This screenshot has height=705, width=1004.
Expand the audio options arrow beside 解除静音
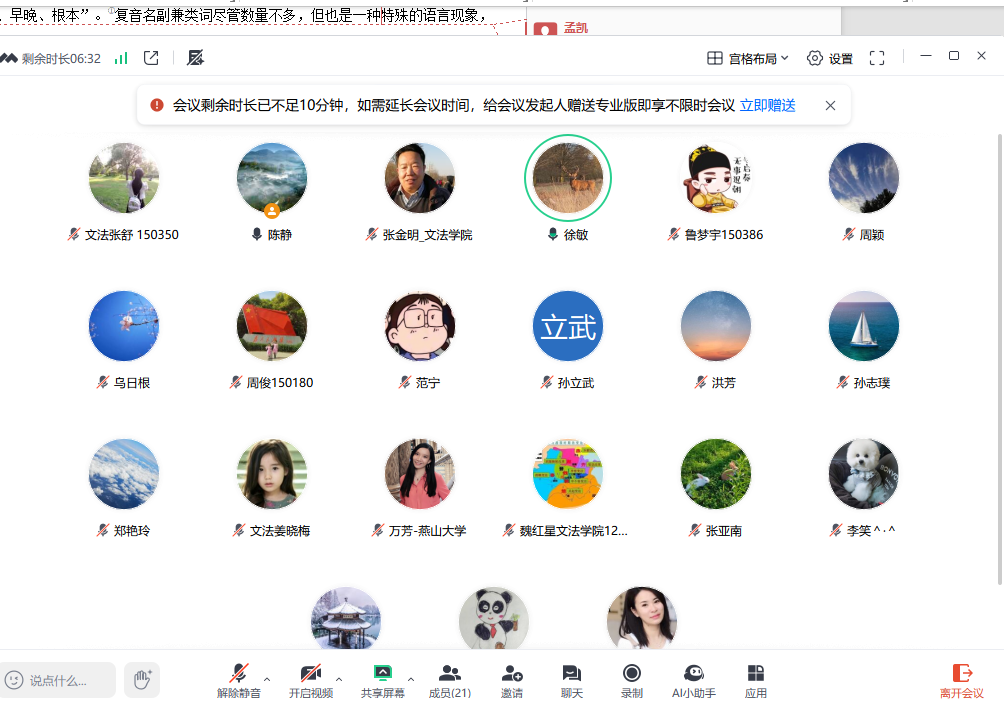(266, 679)
